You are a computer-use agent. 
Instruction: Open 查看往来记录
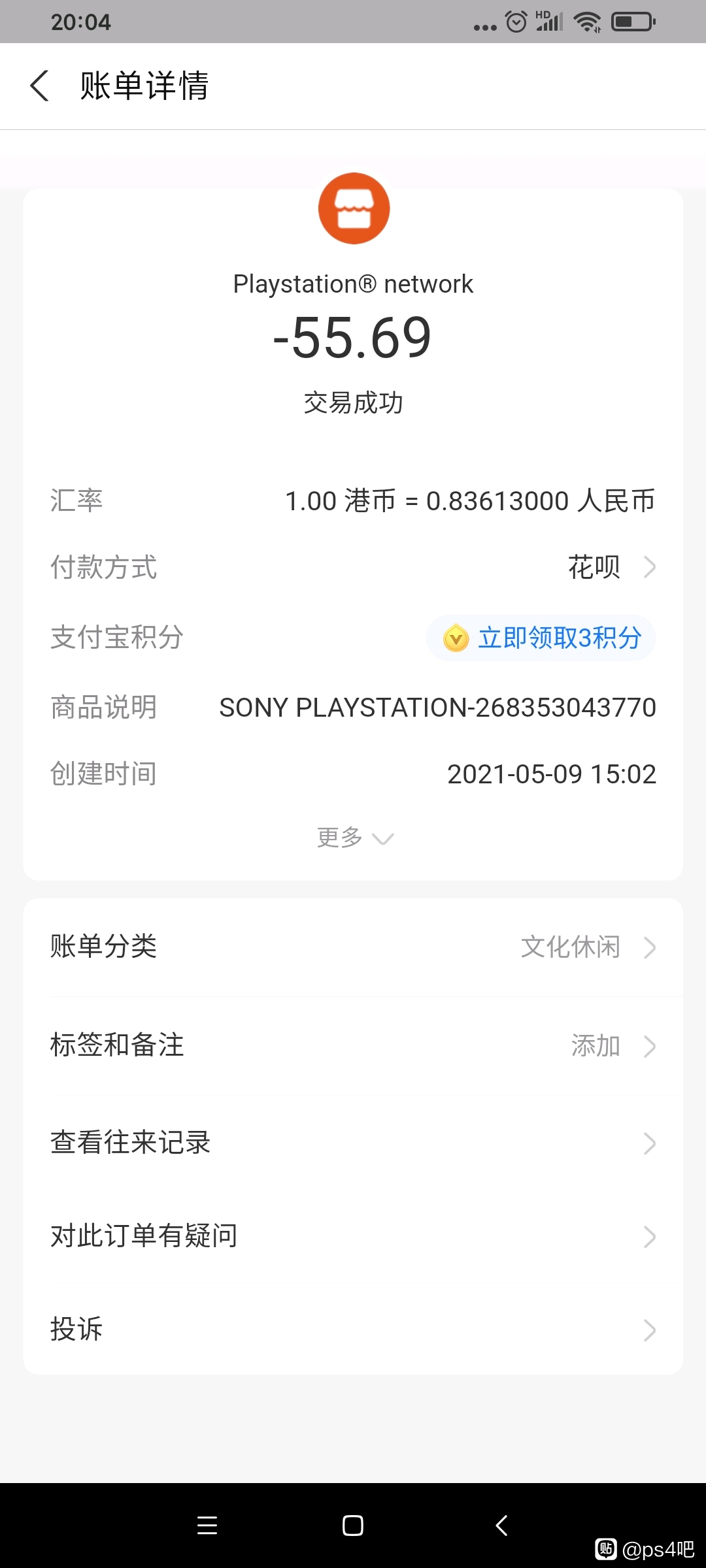click(353, 1143)
